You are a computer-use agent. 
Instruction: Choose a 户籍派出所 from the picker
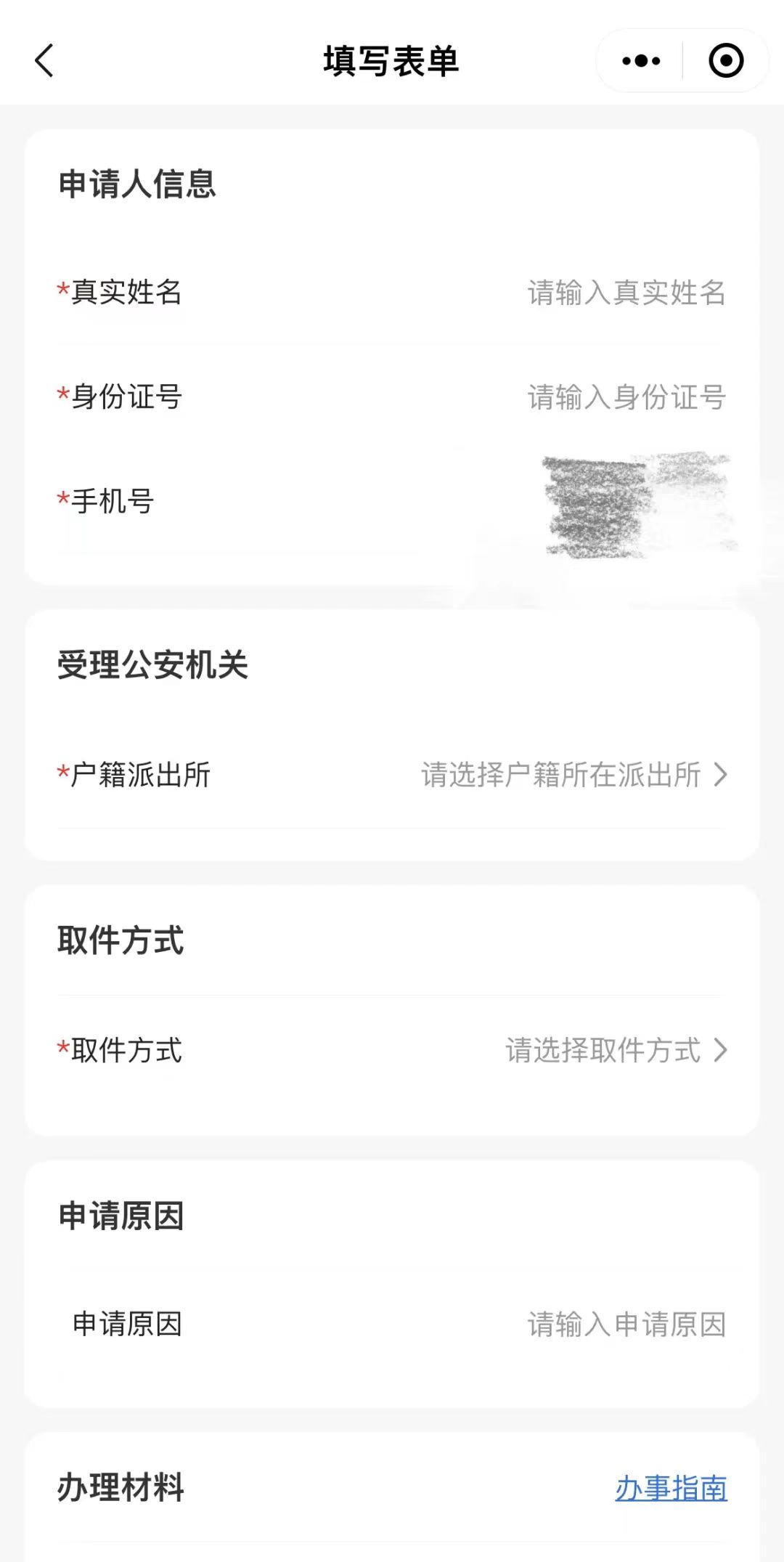point(573,775)
